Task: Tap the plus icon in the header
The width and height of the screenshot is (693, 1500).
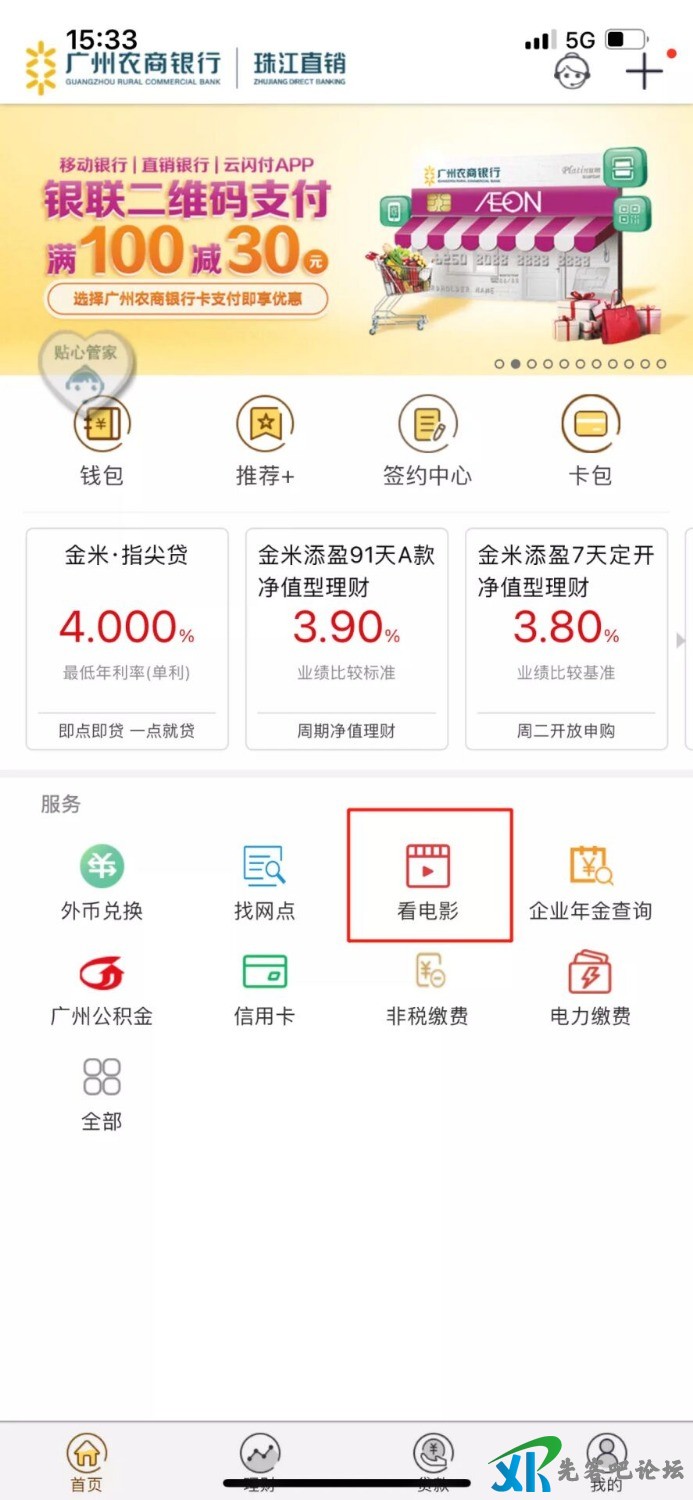Action: pyautogui.click(x=644, y=71)
